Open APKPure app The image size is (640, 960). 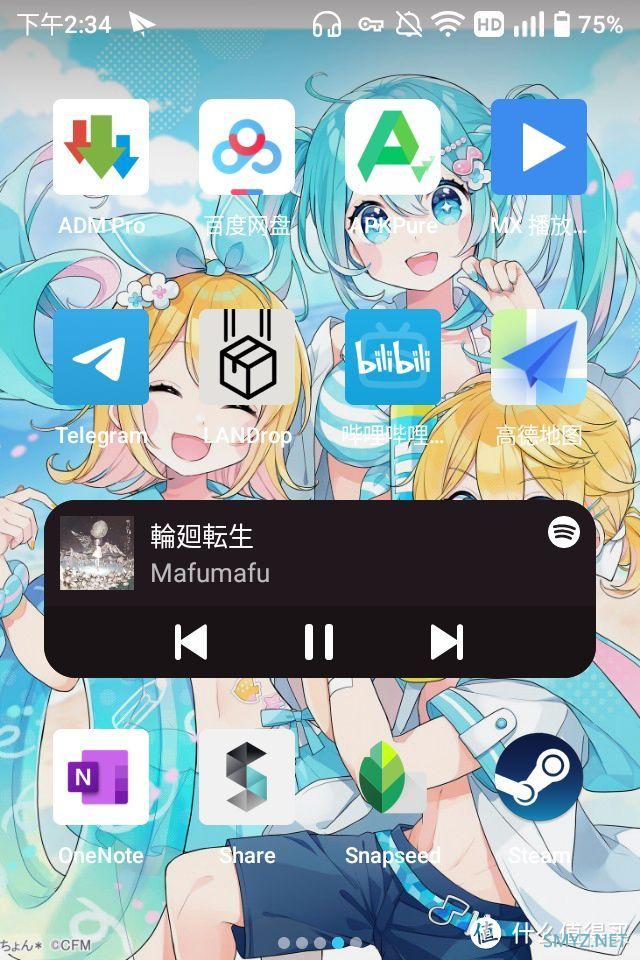pos(393,147)
